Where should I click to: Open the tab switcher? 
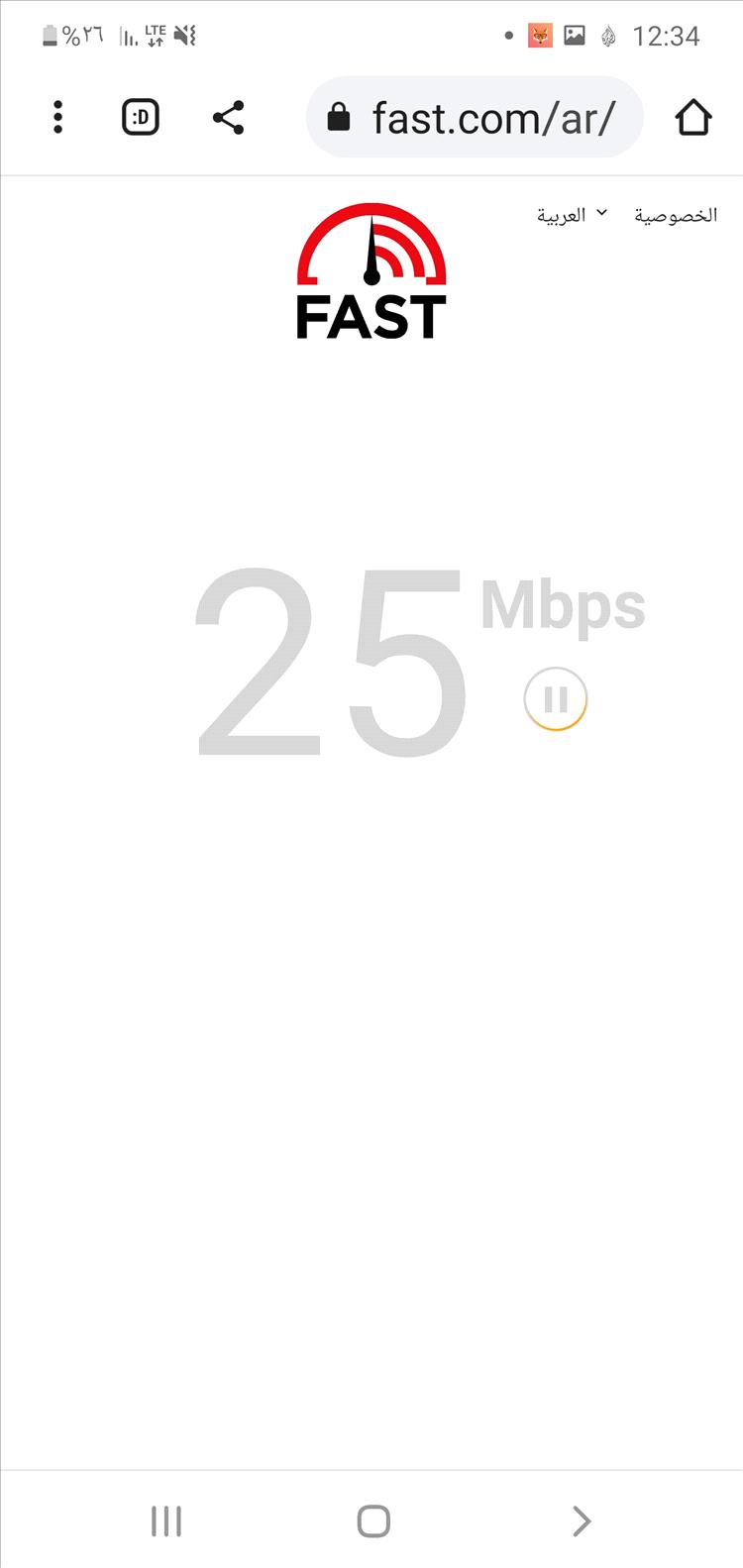pos(141,118)
